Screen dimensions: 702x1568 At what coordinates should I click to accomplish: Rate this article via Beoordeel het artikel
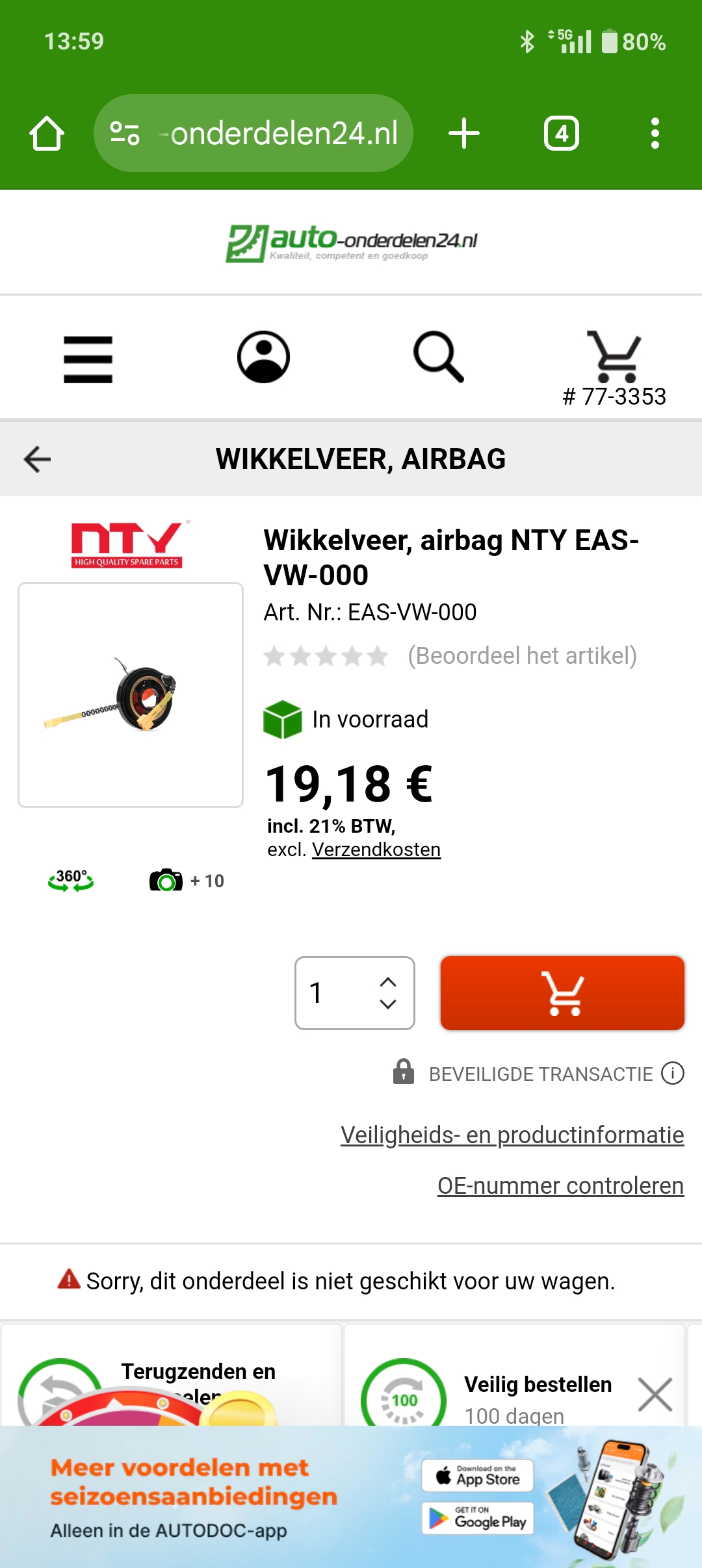pos(521,656)
